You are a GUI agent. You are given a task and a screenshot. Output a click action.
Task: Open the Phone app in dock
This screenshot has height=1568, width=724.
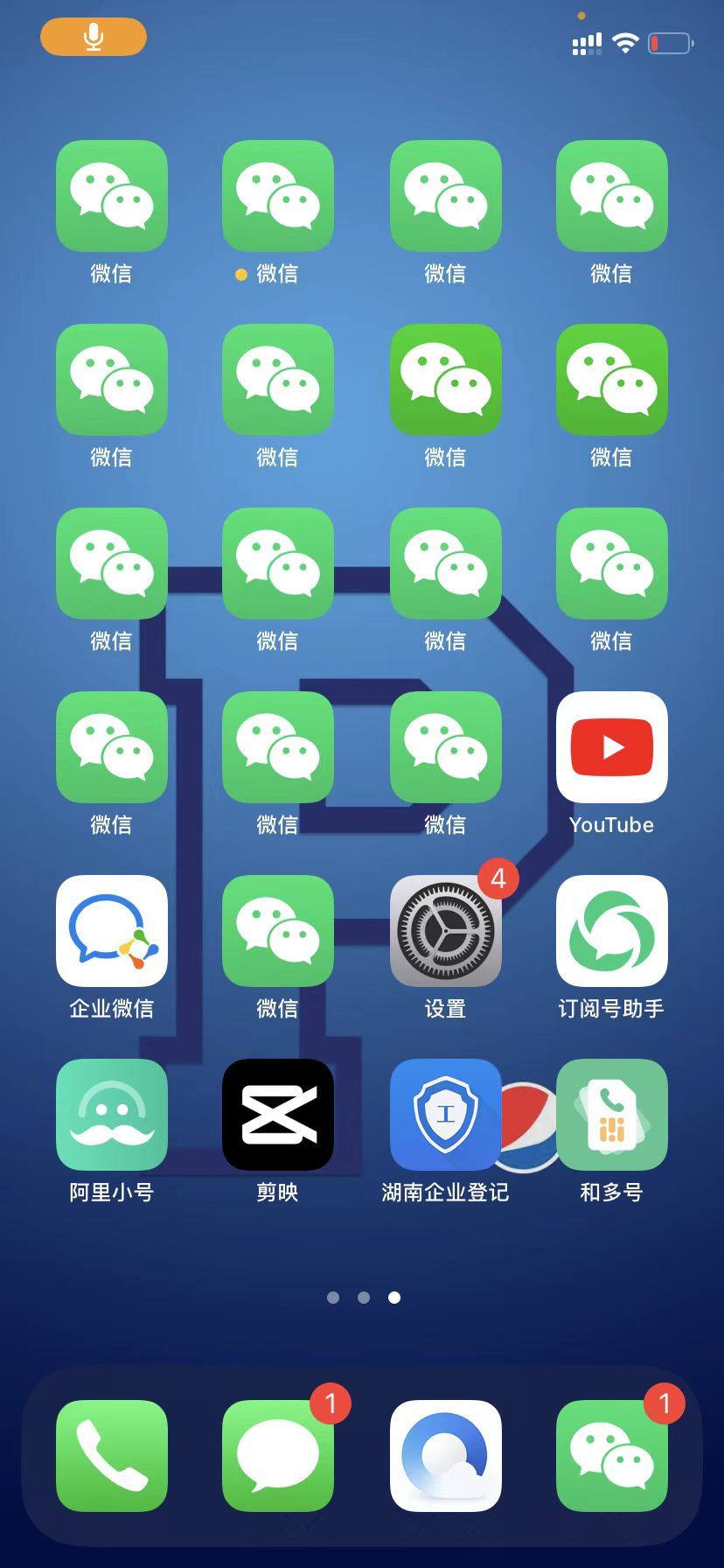pyautogui.click(x=111, y=1455)
